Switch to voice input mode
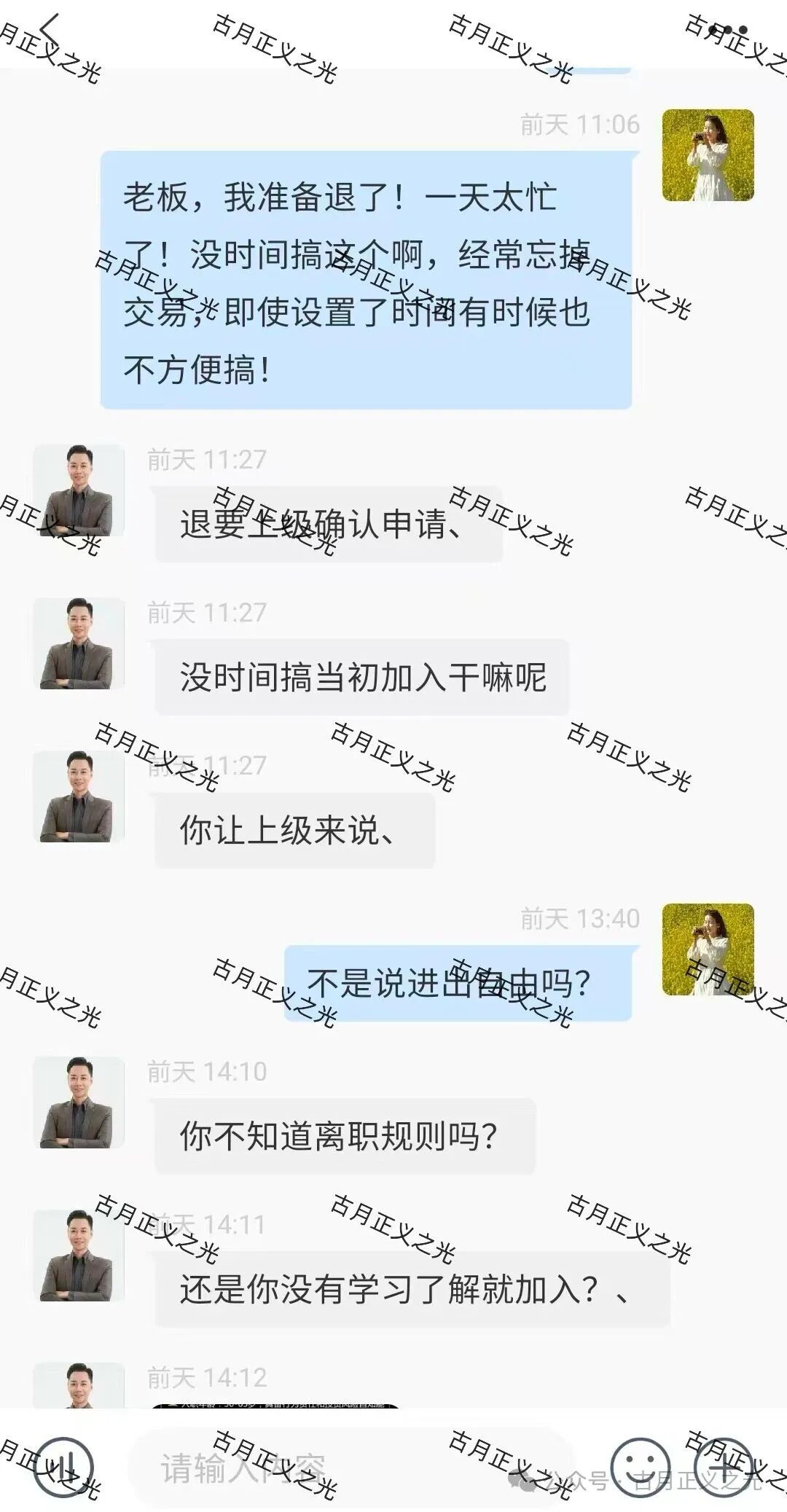 click(x=63, y=1468)
